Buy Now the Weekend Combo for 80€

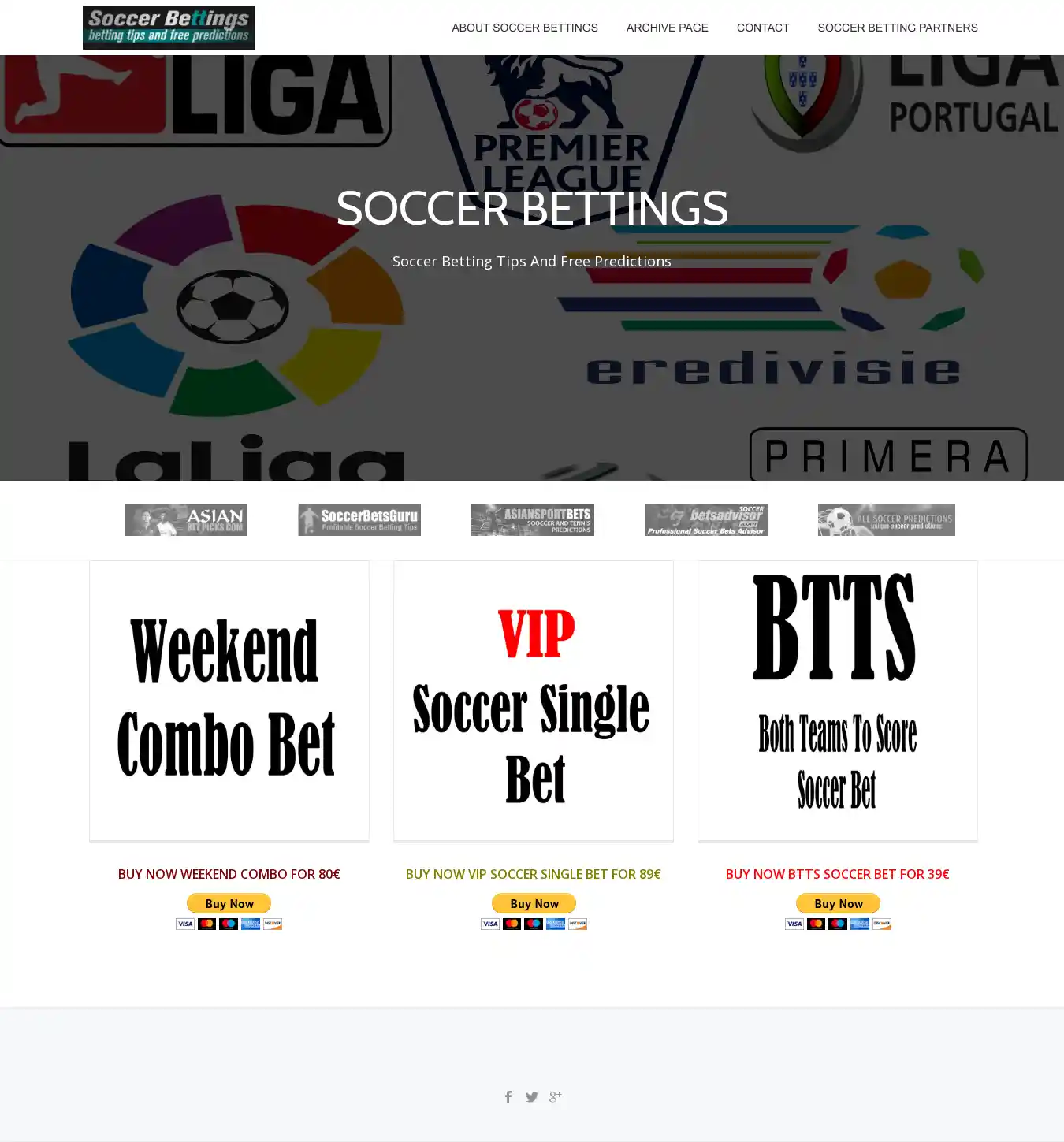point(229,903)
